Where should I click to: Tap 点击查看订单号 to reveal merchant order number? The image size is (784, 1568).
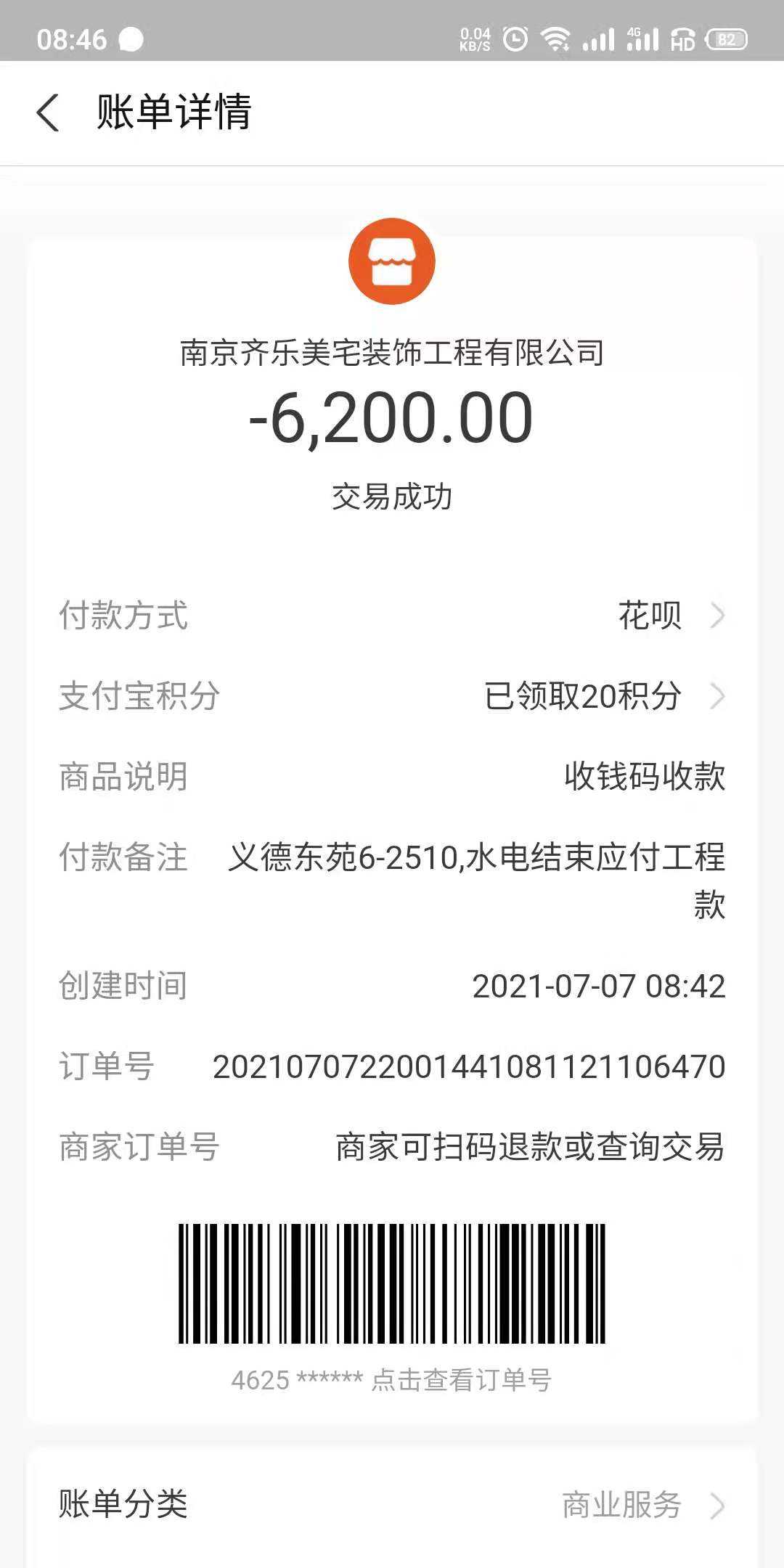462,1379
